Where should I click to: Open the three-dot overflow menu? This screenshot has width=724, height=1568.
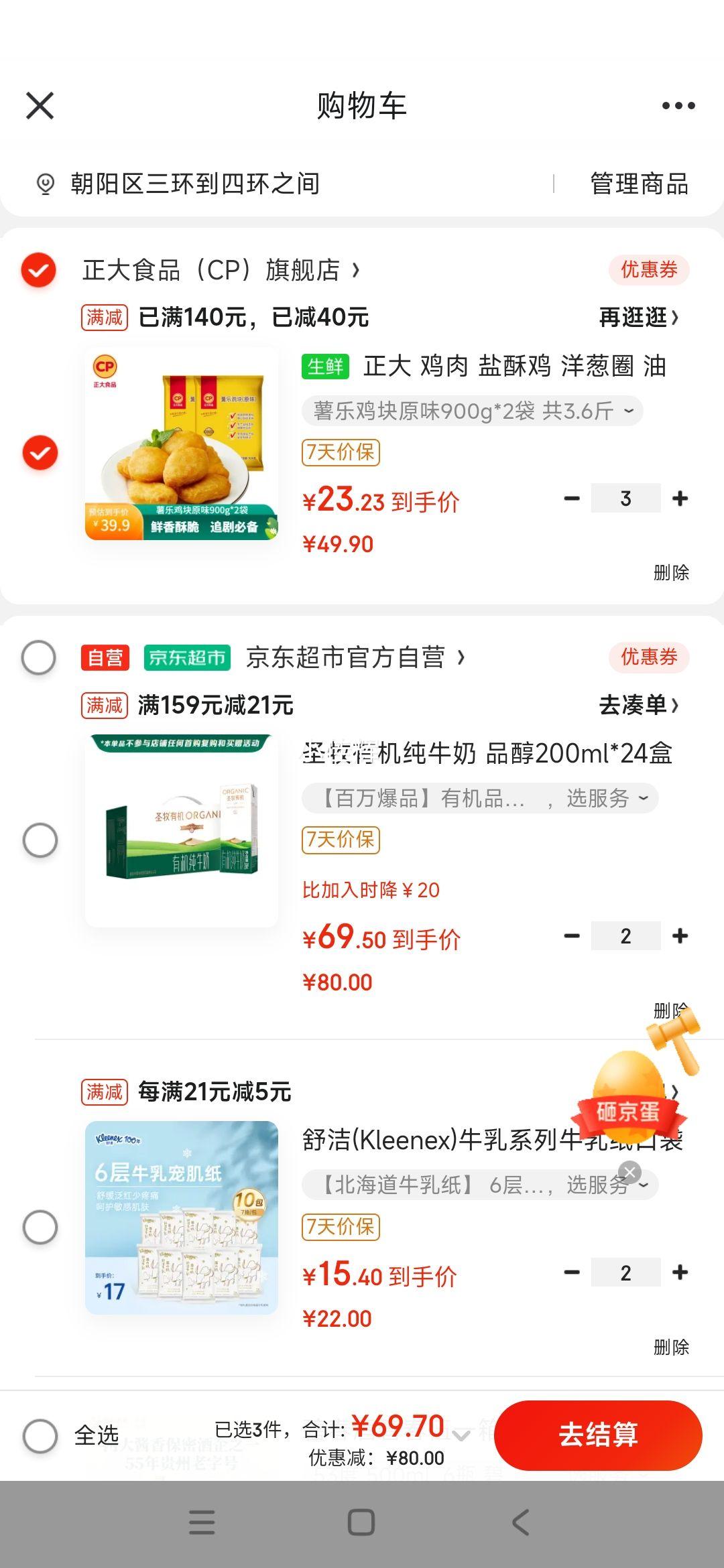tap(678, 106)
